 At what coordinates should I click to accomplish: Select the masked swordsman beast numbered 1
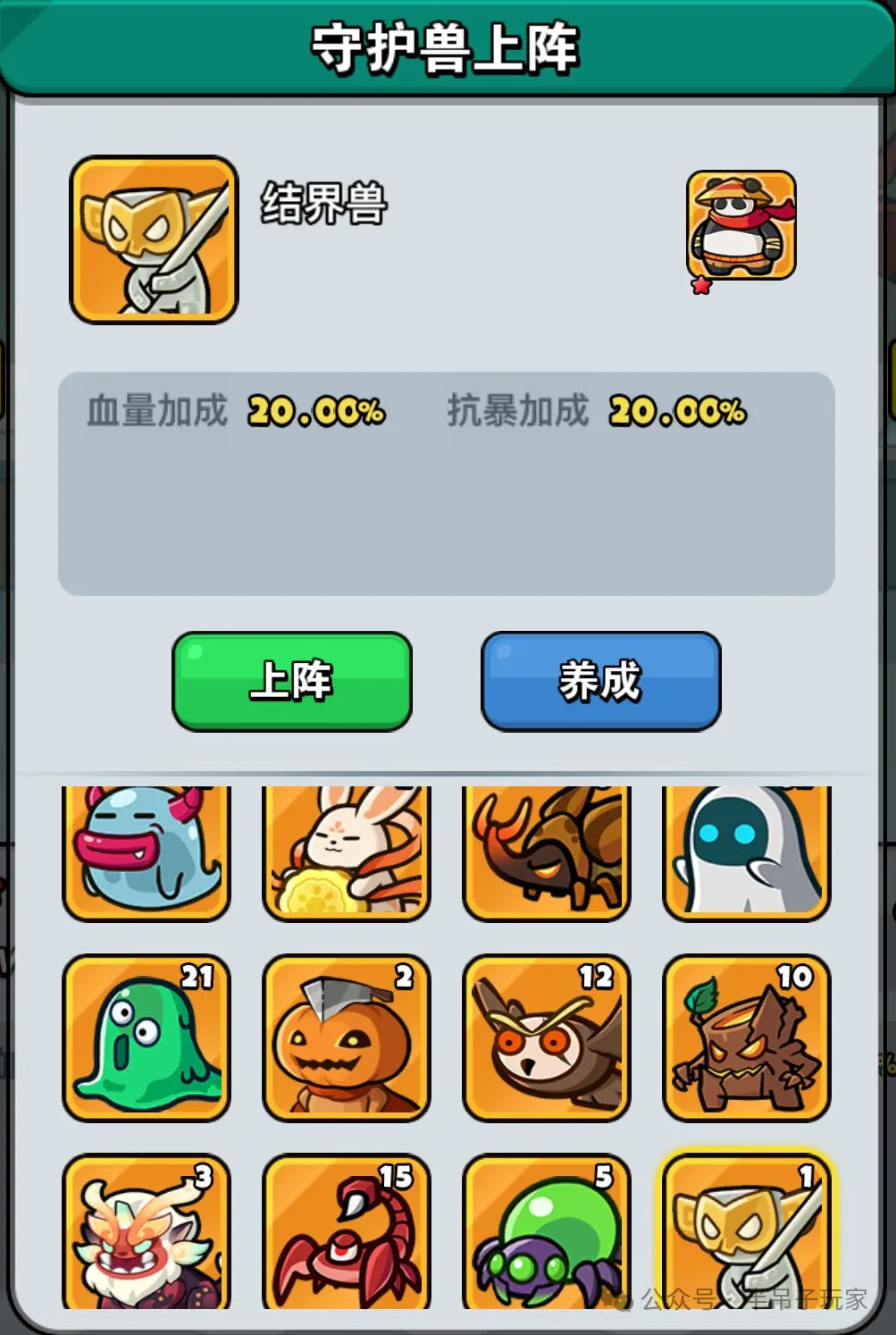tap(747, 1233)
